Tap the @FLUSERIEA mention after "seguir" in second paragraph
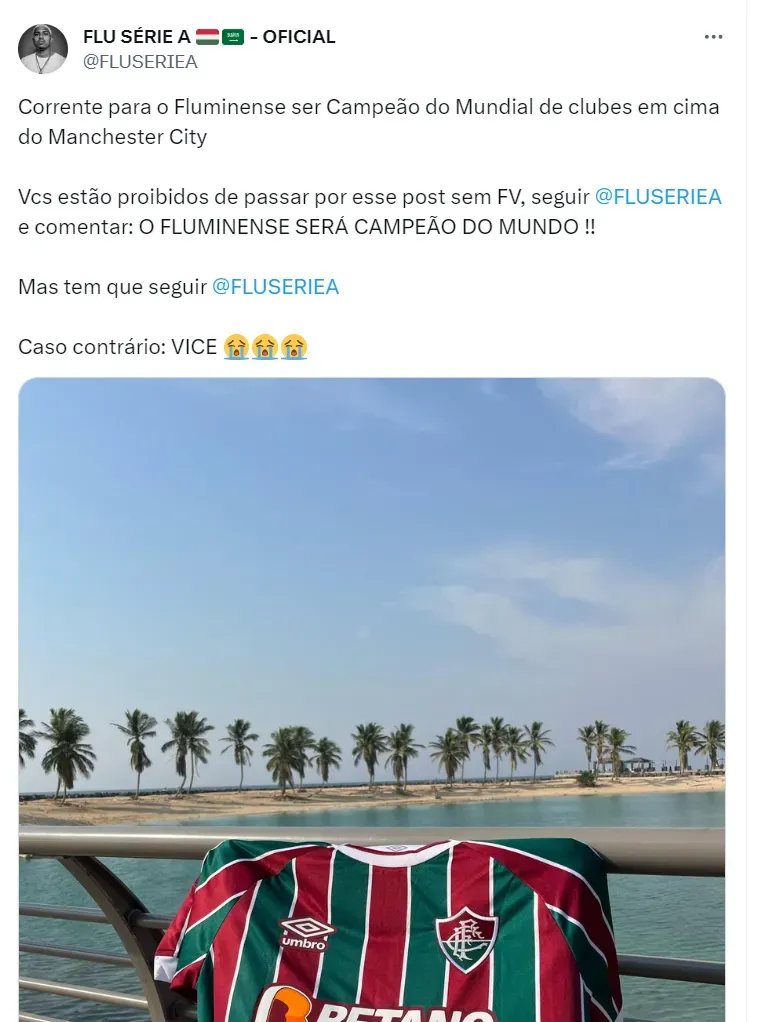The height and width of the screenshot is (1022, 769). 658,197
